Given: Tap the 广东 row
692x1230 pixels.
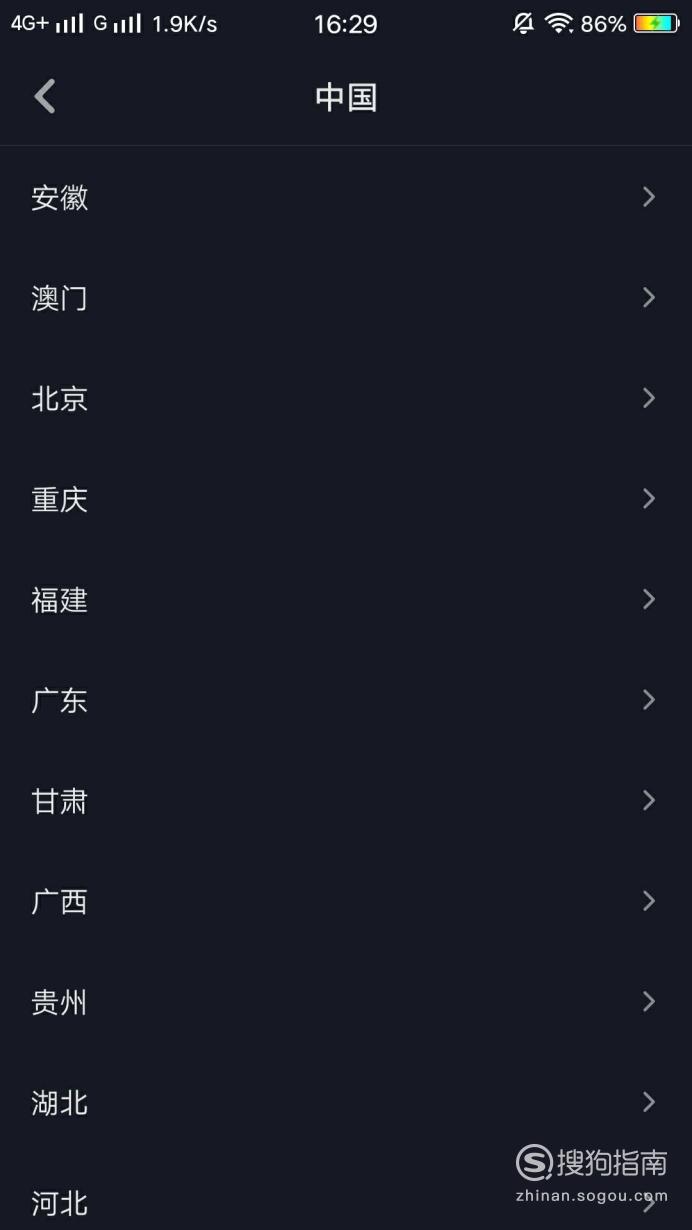Looking at the screenshot, I should point(346,700).
